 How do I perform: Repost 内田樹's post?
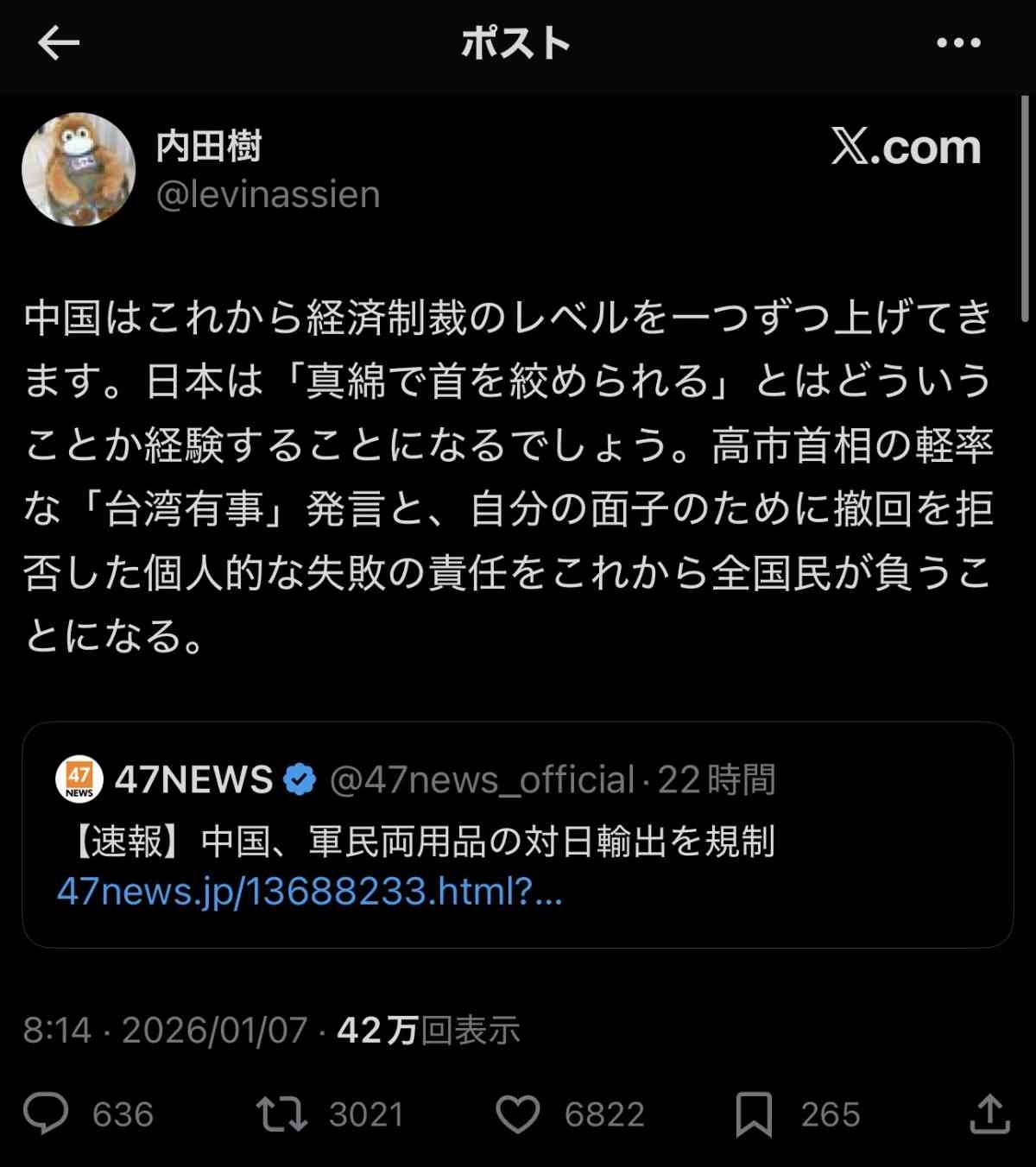[281, 1113]
